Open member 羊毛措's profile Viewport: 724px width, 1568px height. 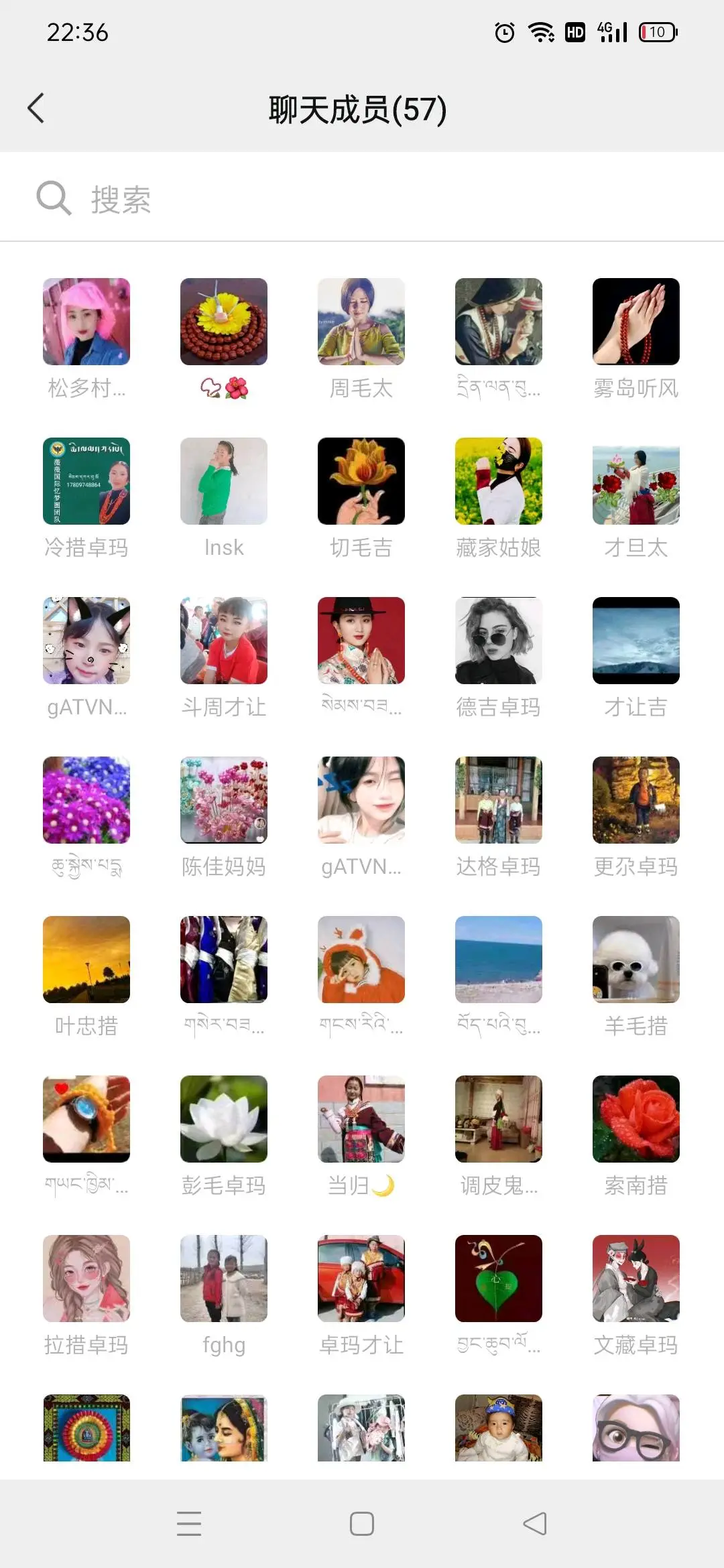pos(636,960)
